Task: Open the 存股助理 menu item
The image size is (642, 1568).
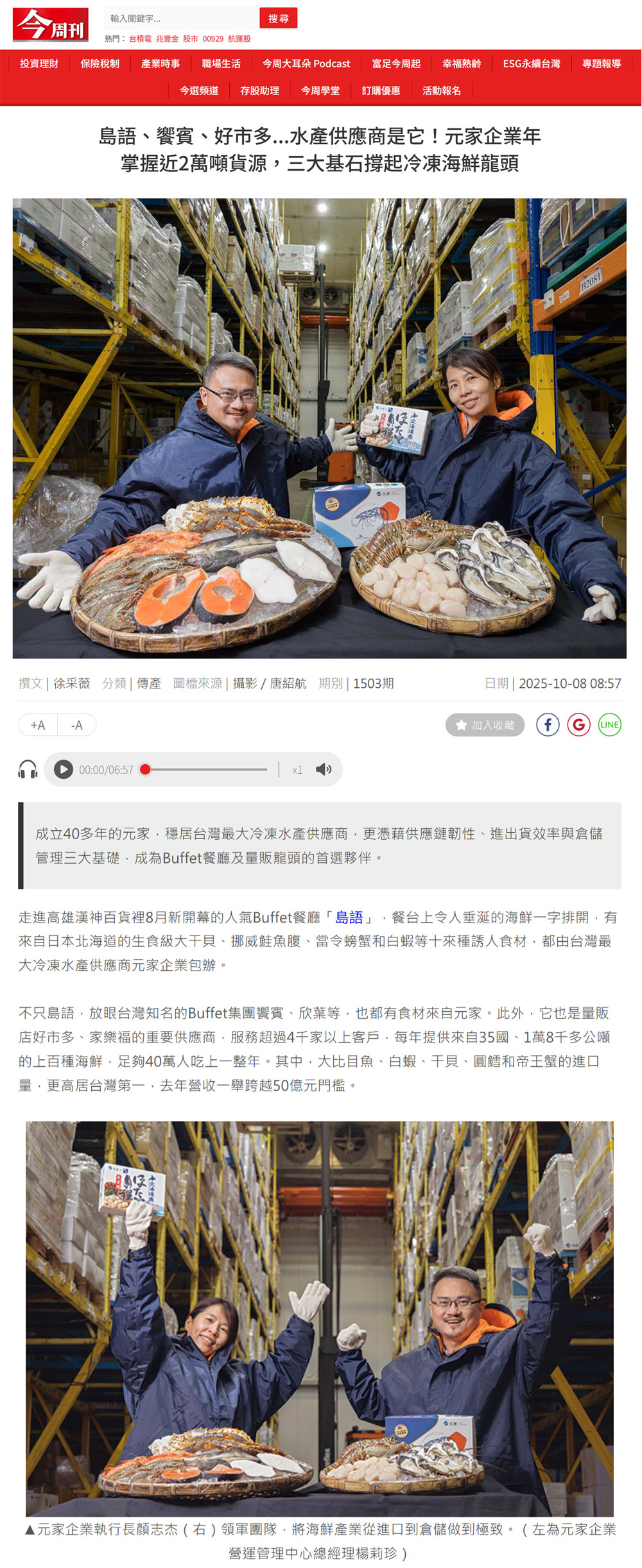Action: point(259,90)
